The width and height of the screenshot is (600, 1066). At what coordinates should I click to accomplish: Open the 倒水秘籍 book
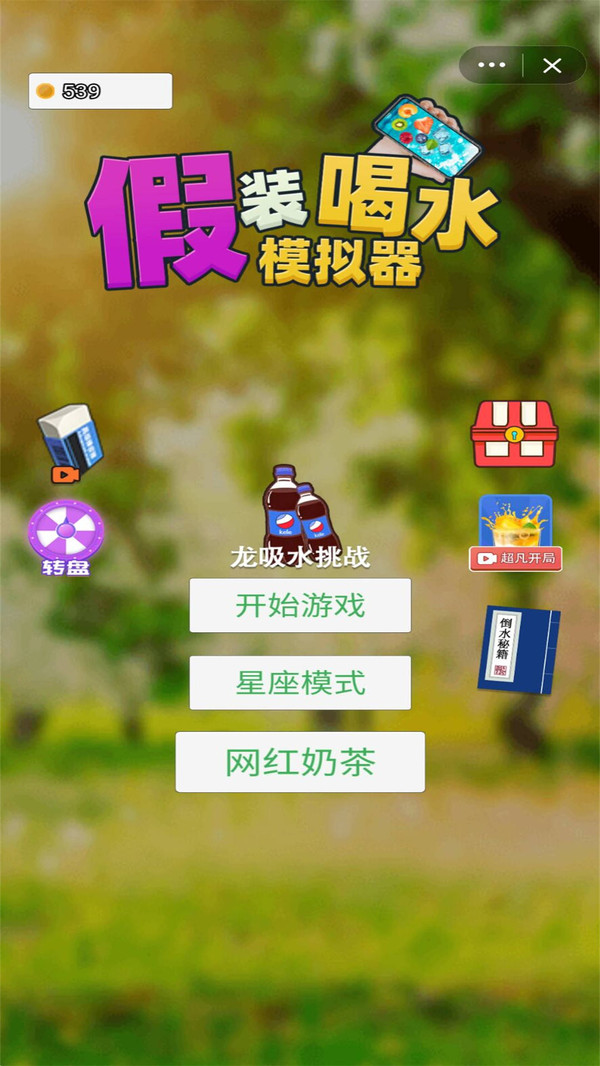[x=518, y=650]
